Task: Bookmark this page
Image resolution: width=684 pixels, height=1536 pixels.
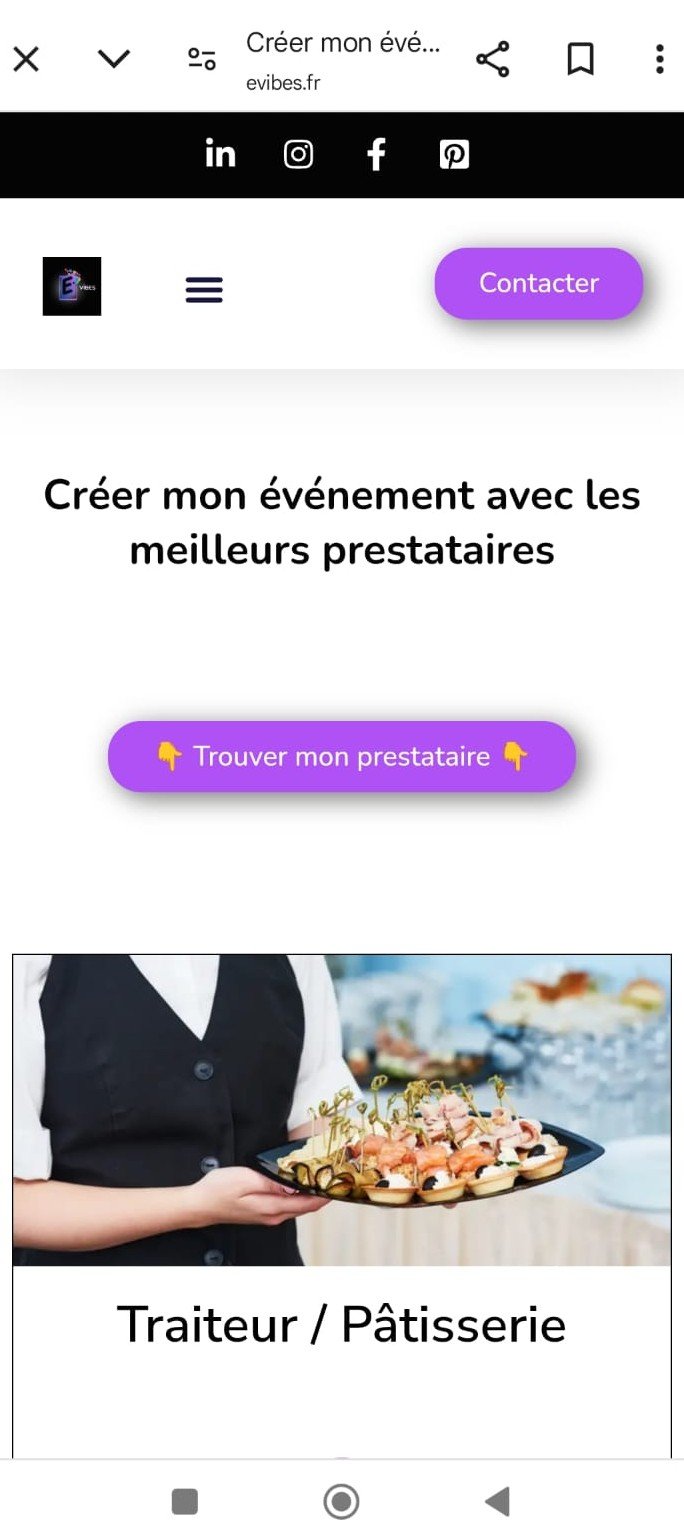Action: point(580,60)
